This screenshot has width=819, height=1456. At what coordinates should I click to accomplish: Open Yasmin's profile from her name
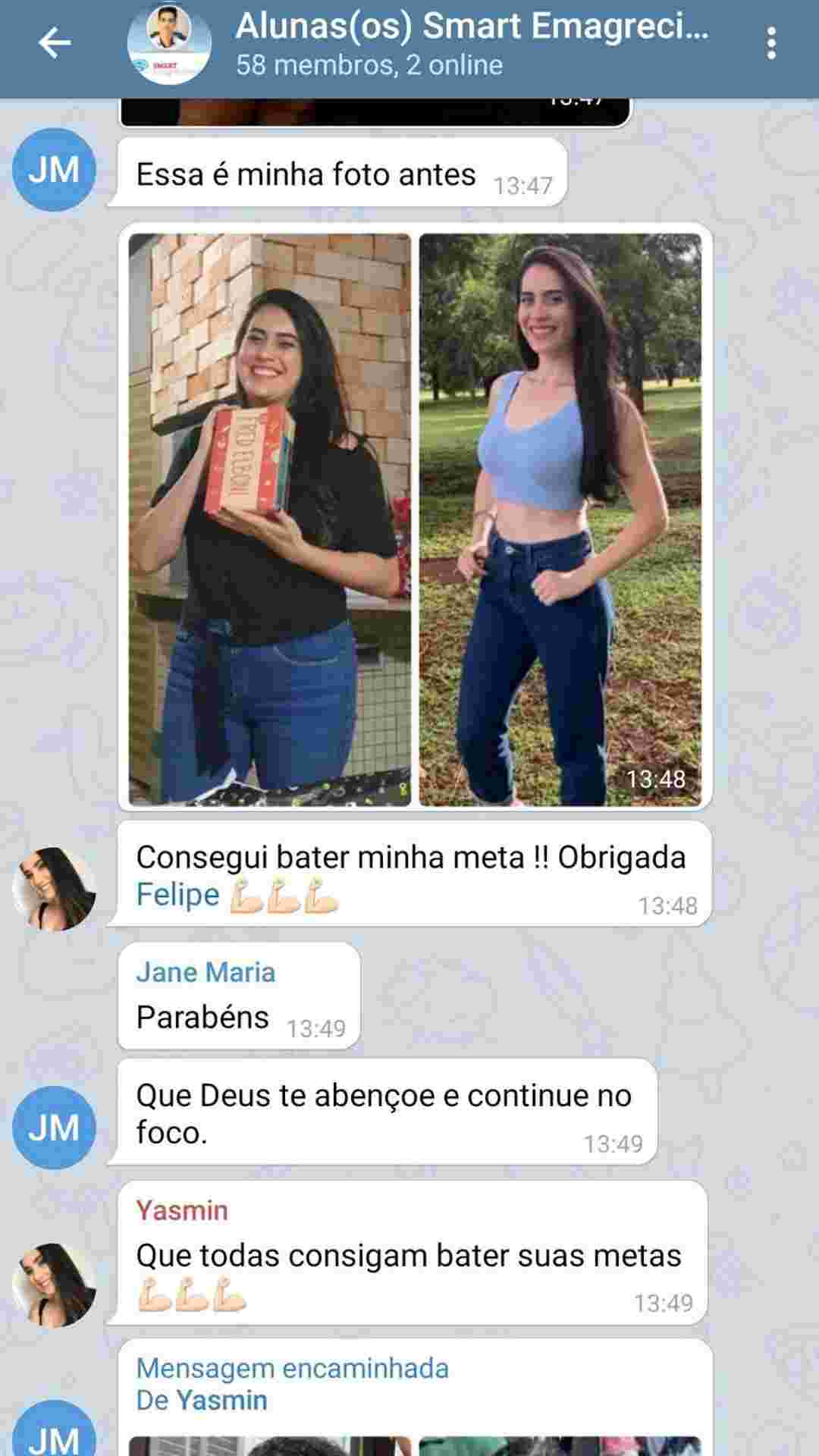point(182,1210)
